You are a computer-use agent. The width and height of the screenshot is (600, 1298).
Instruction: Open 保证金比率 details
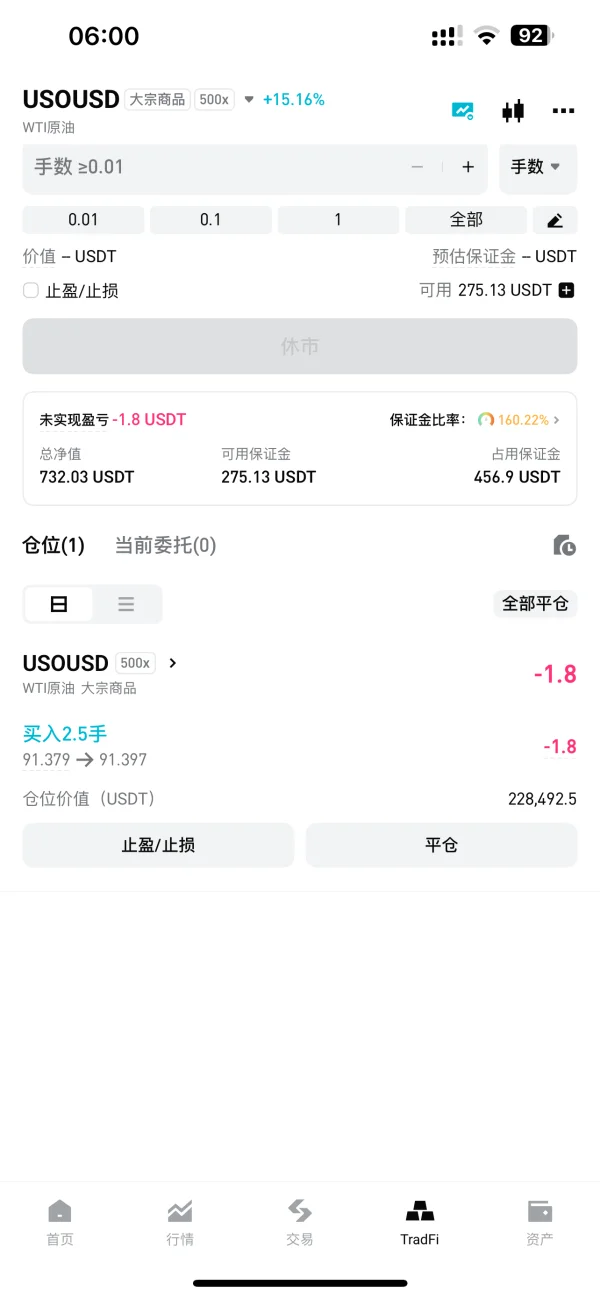(519, 420)
